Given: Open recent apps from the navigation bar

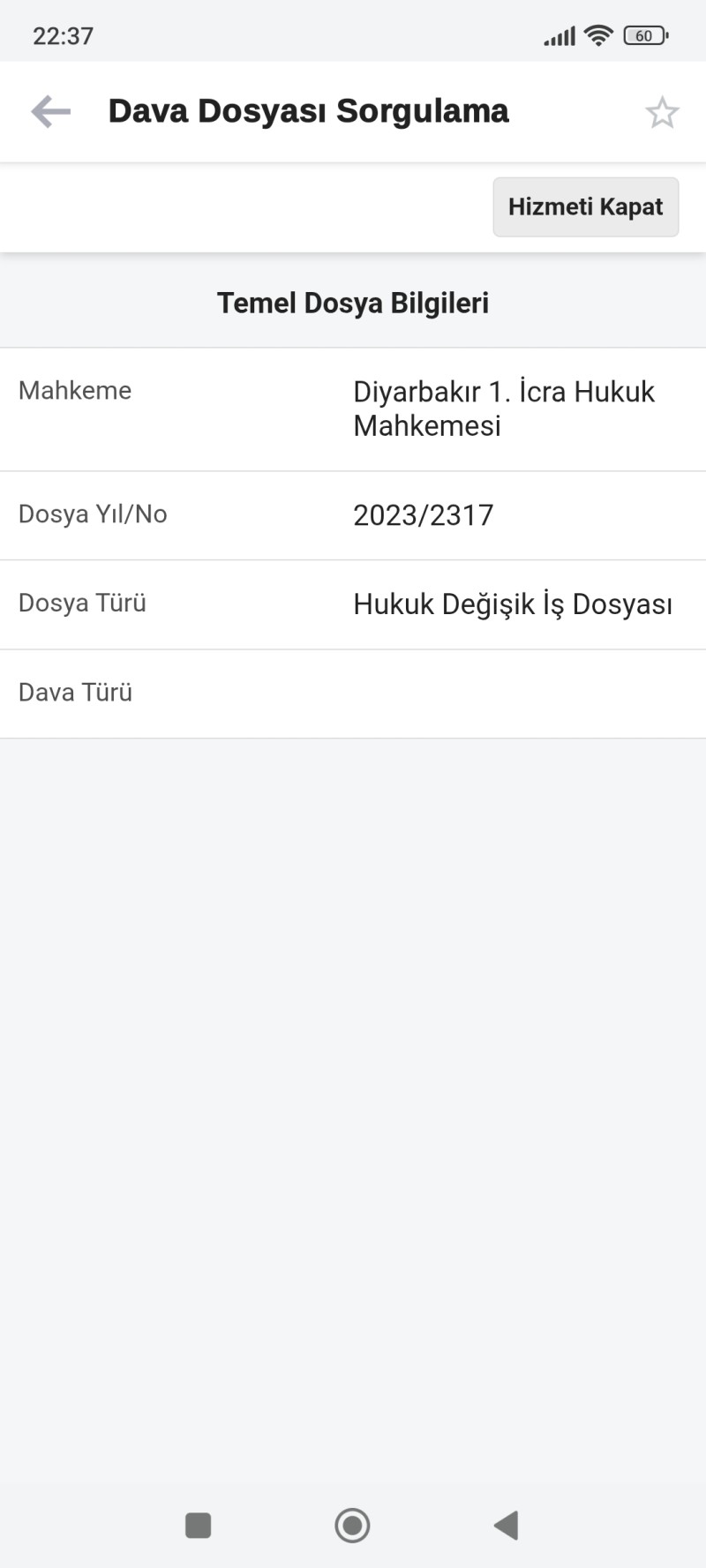Looking at the screenshot, I should coord(198,1525).
